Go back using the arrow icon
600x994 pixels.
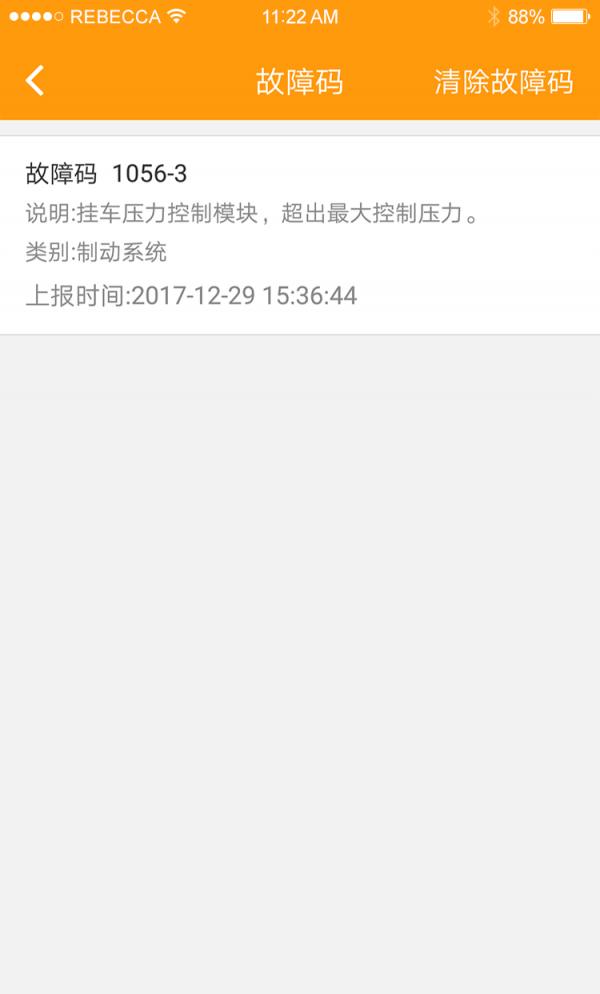[36, 81]
